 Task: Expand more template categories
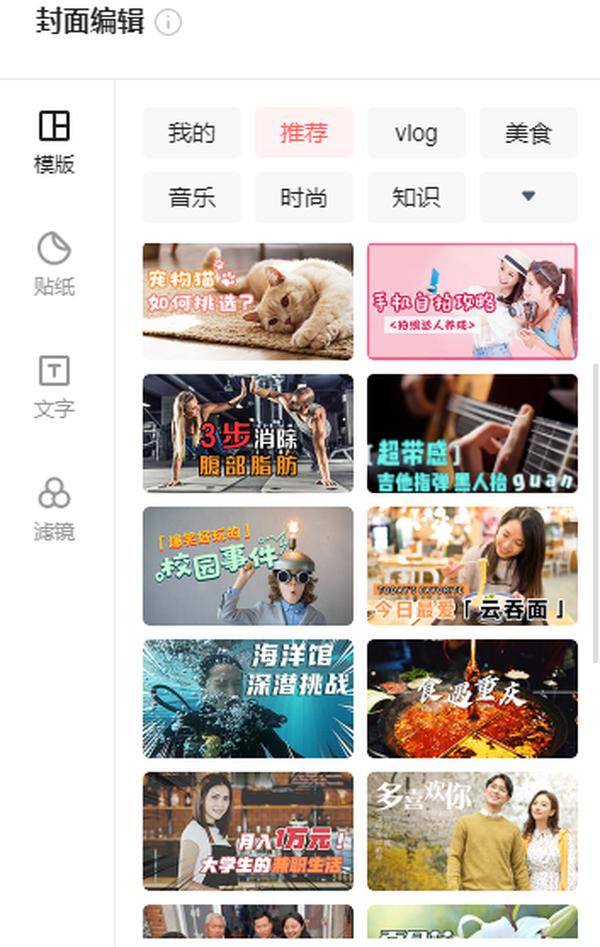tap(528, 197)
